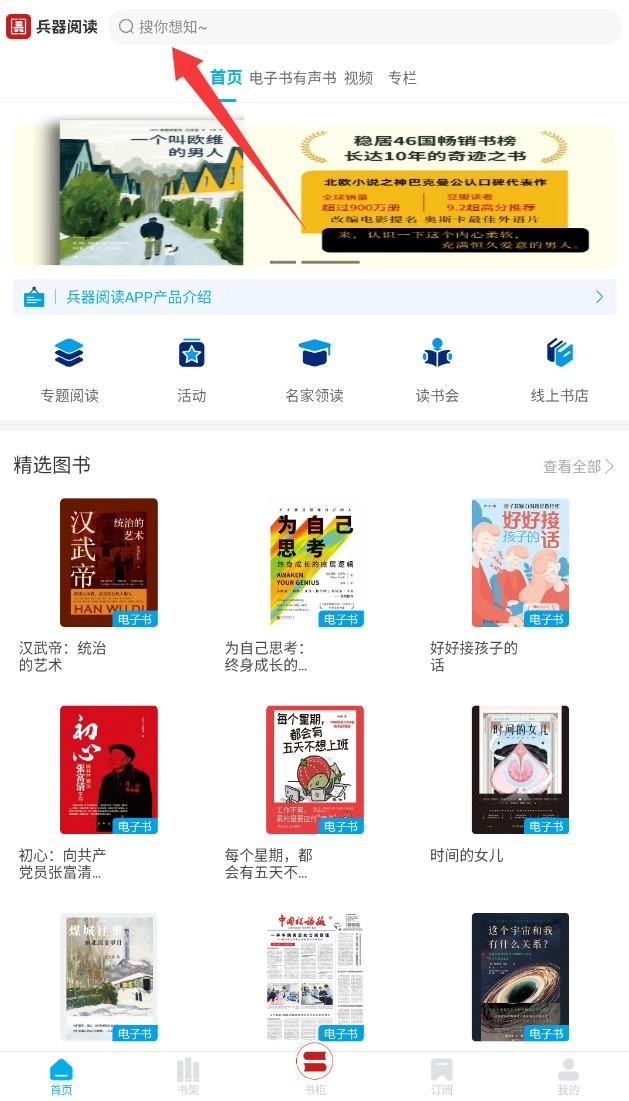Switch to the 书架 tab
This screenshot has height=1101, width=629.
[188, 1076]
